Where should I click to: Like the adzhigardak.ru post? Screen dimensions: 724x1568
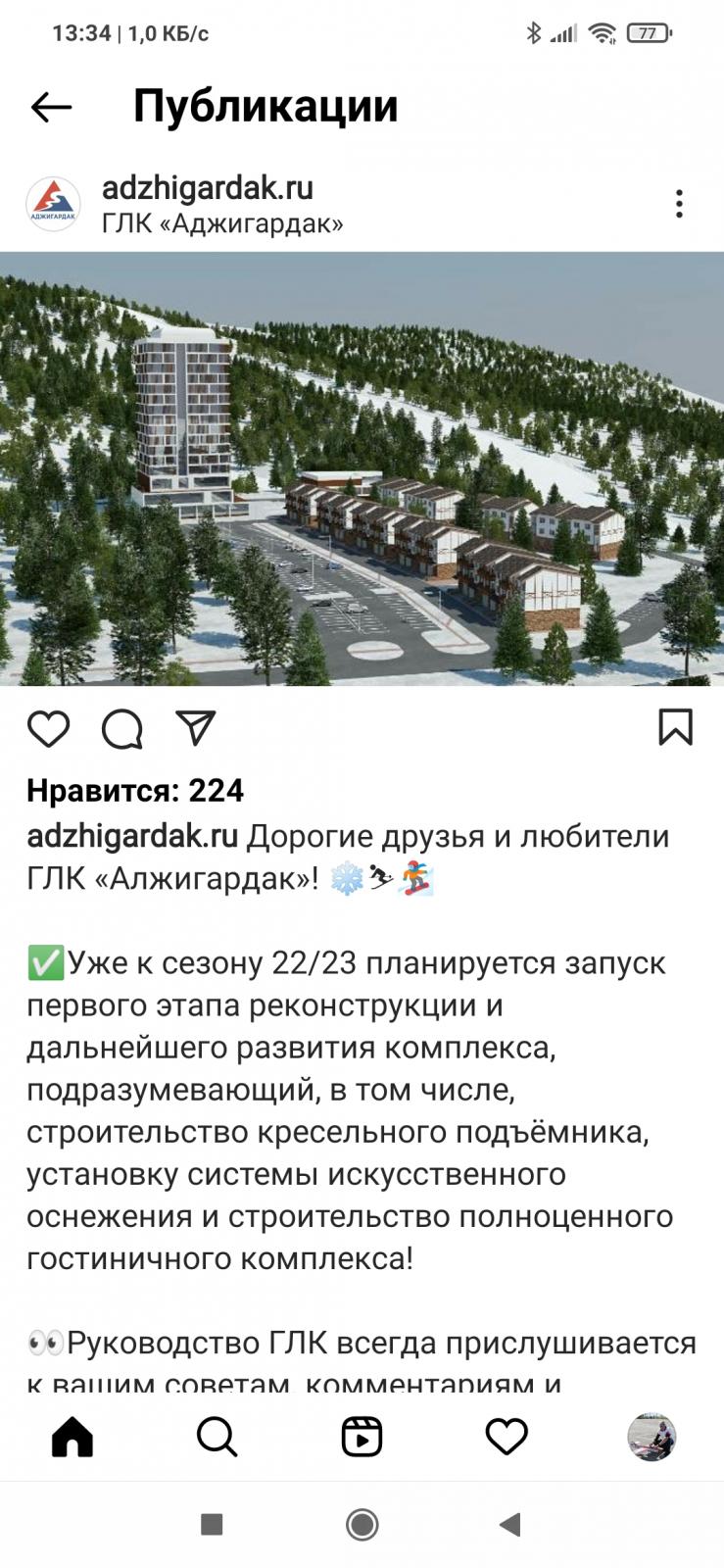point(48,729)
